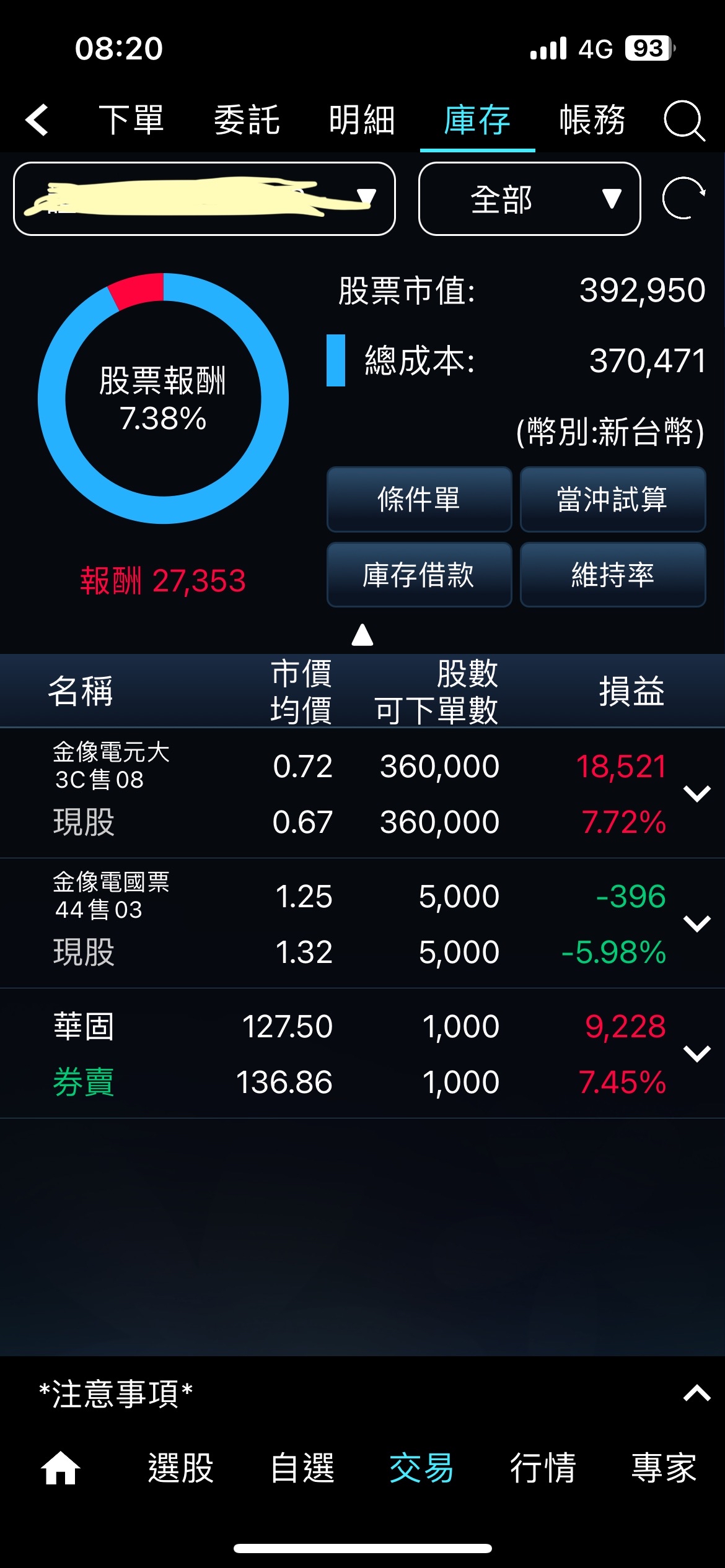Collapse the summary panel with the up triangle
The height and width of the screenshot is (1568, 725).
[x=362, y=635]
